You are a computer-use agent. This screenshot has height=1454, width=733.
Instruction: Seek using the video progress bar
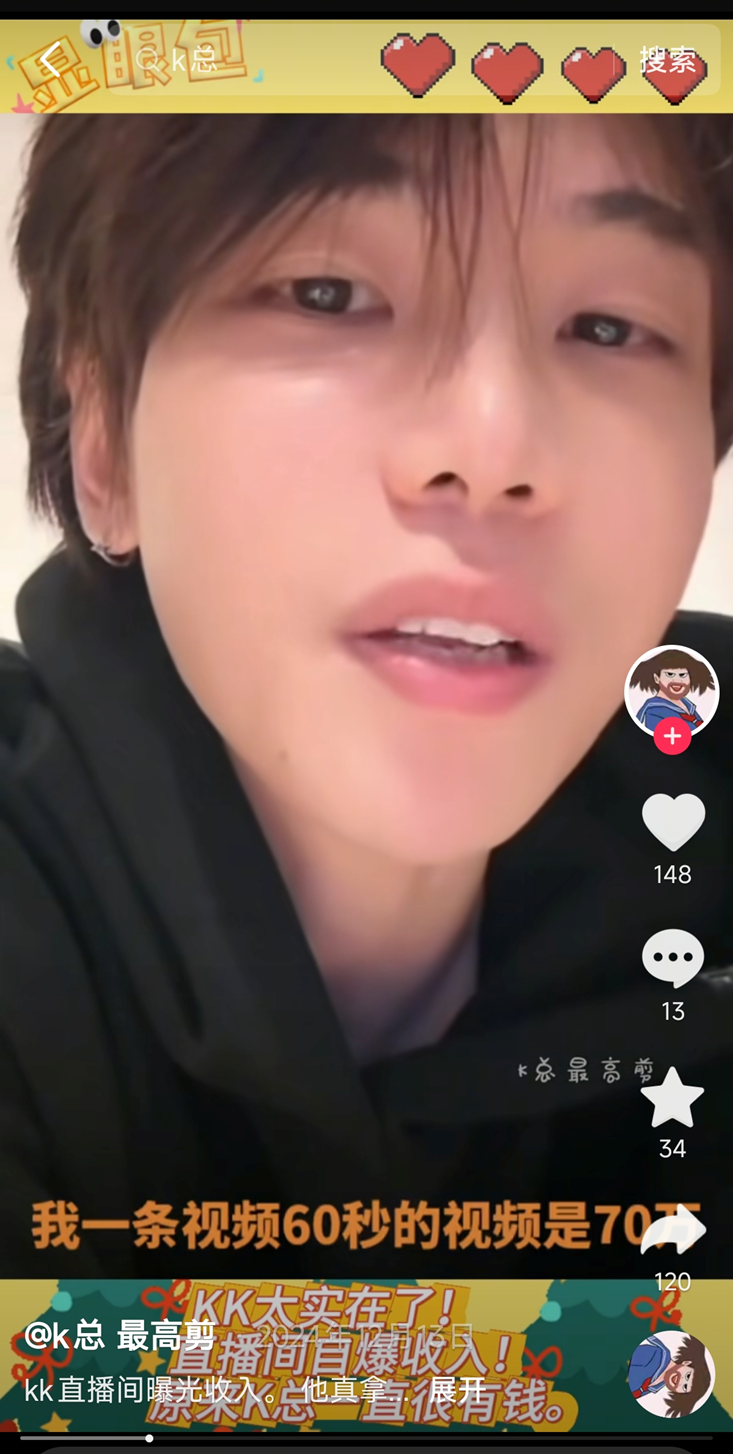coord(366,1438)
